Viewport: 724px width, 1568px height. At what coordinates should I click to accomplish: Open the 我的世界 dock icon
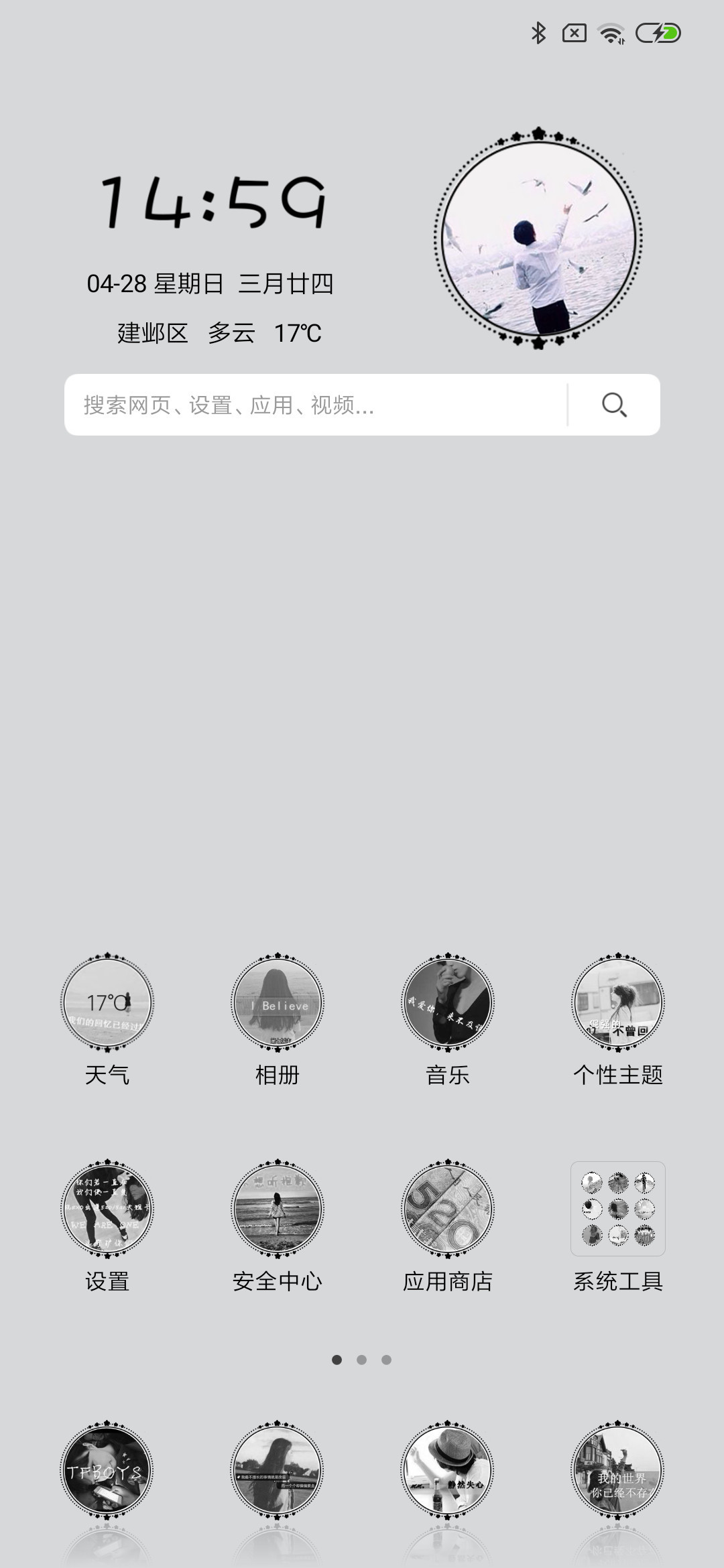618,1469
